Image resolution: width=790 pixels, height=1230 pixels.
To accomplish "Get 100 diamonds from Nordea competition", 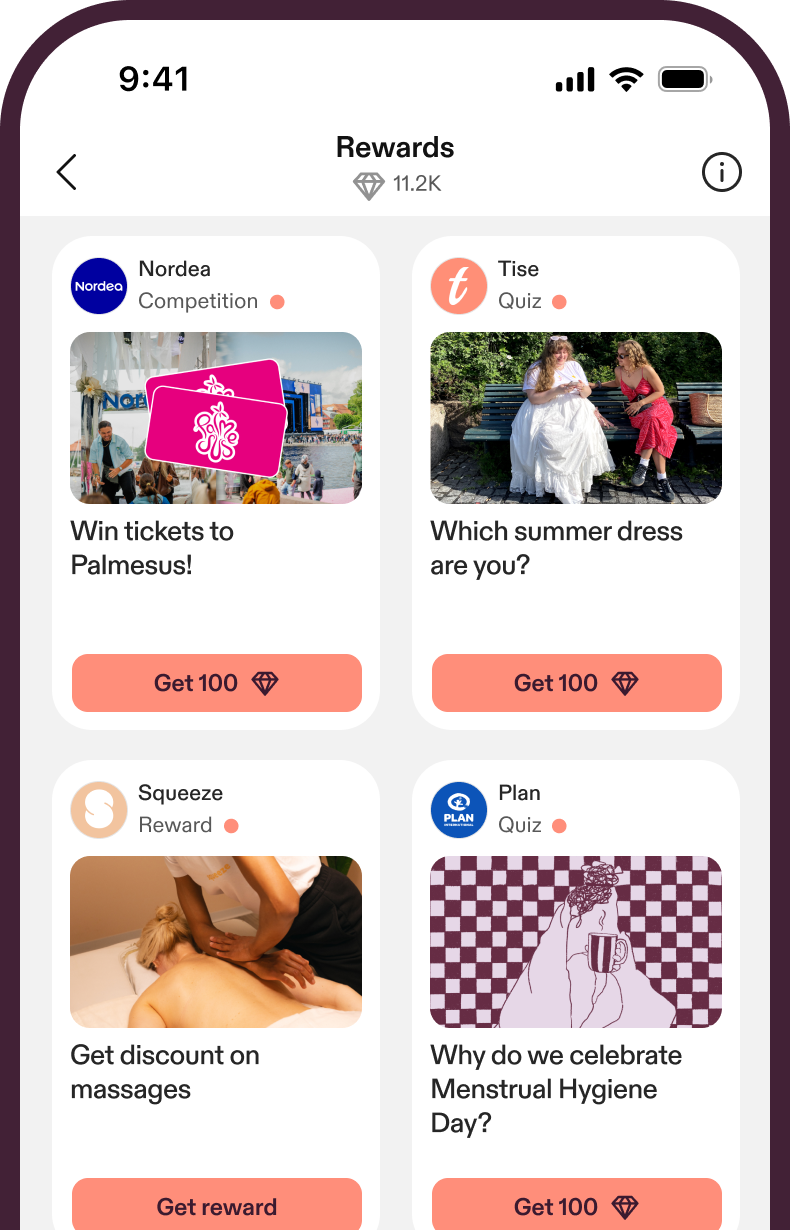I will click(216, 683).
